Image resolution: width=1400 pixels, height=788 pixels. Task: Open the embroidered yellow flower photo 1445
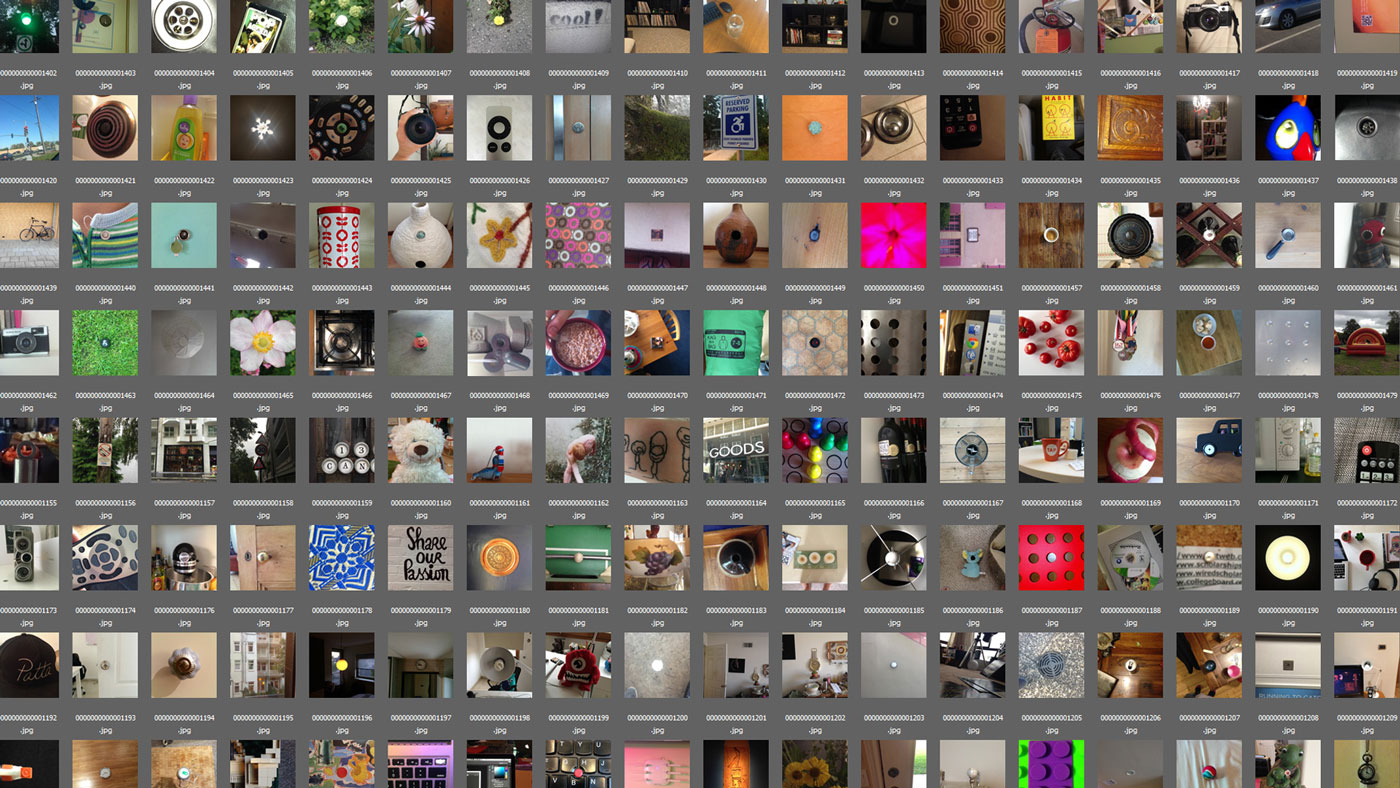tap(499, 235)
